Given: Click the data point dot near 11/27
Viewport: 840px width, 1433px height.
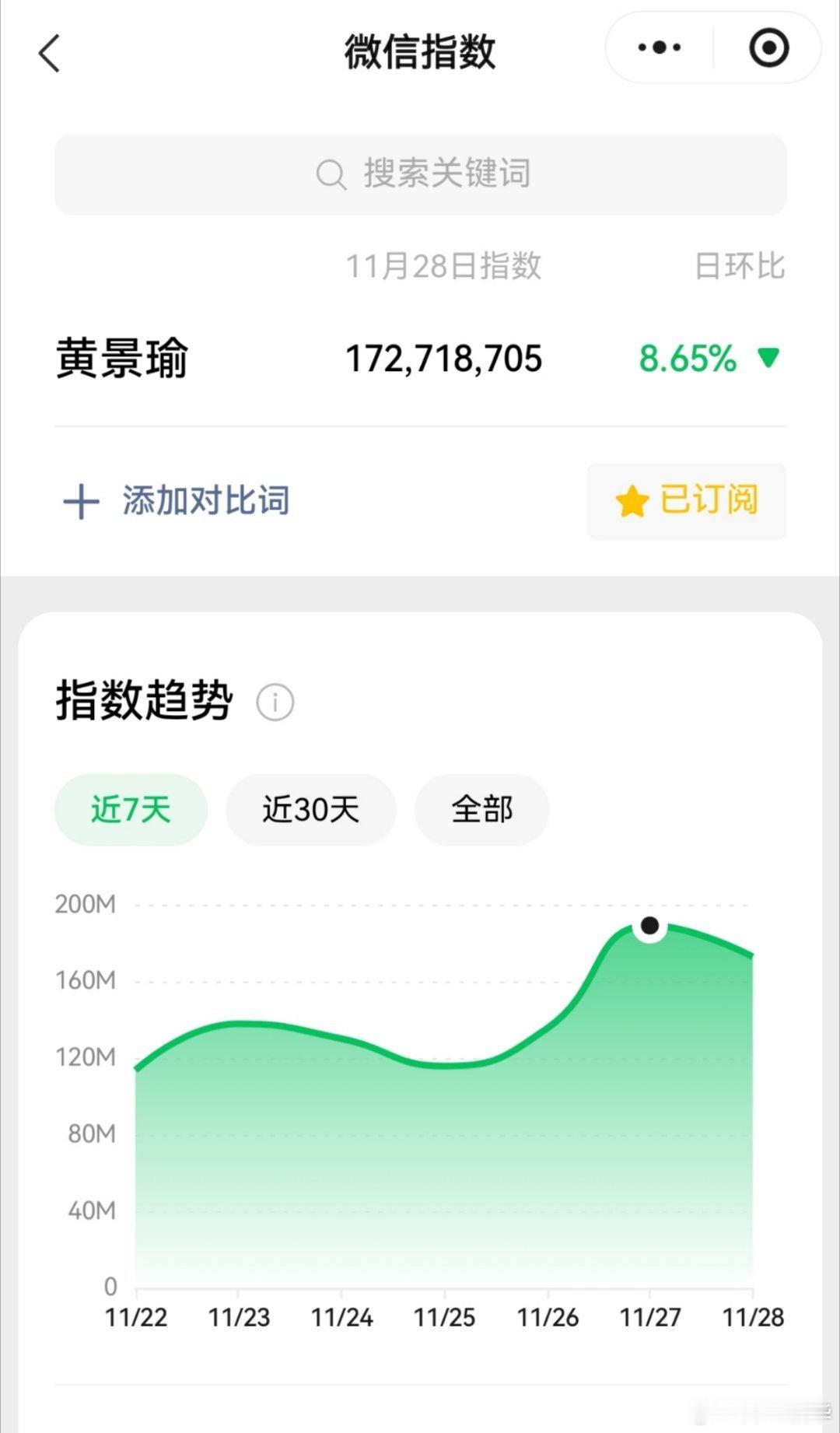Looking at the screenshot, I should pos(648,926).
